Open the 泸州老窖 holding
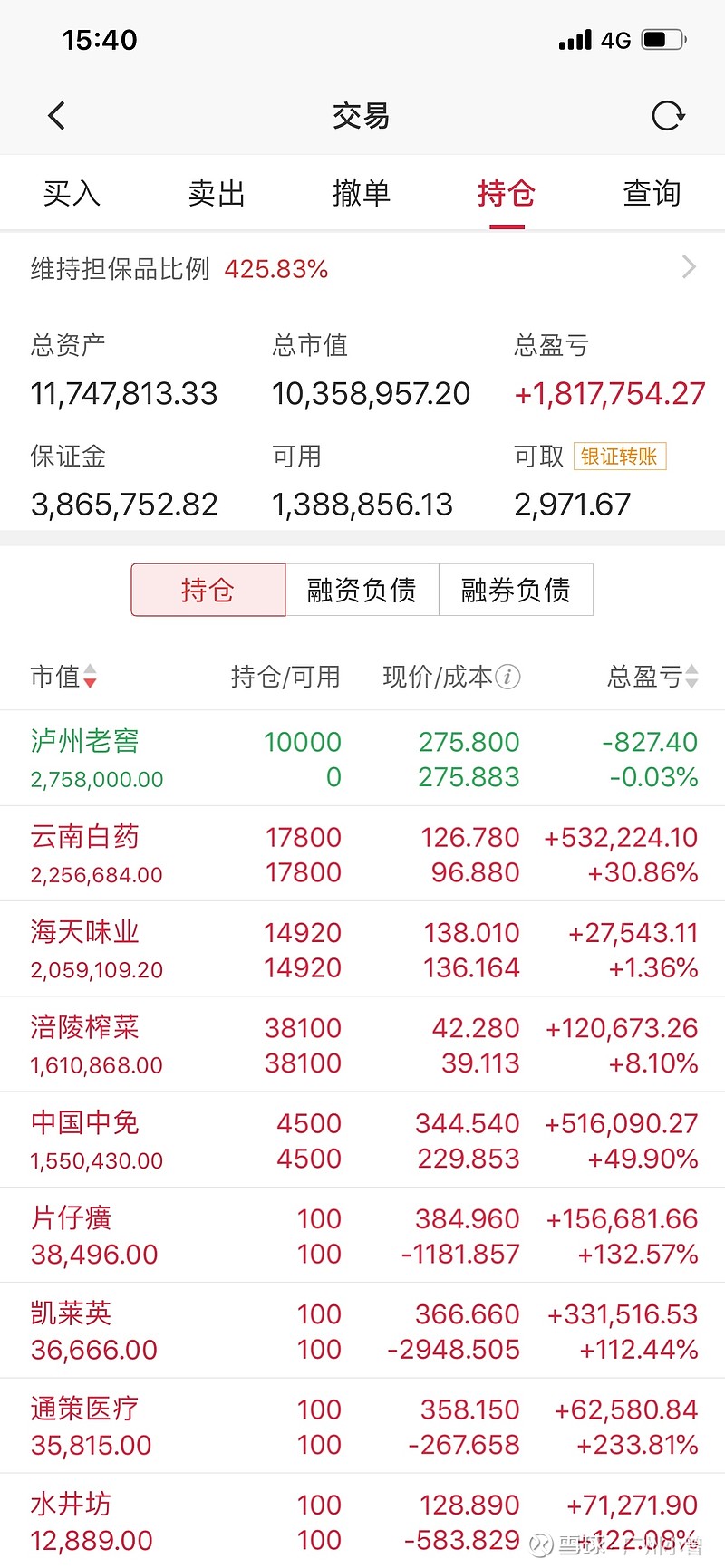 click(362, 758)
